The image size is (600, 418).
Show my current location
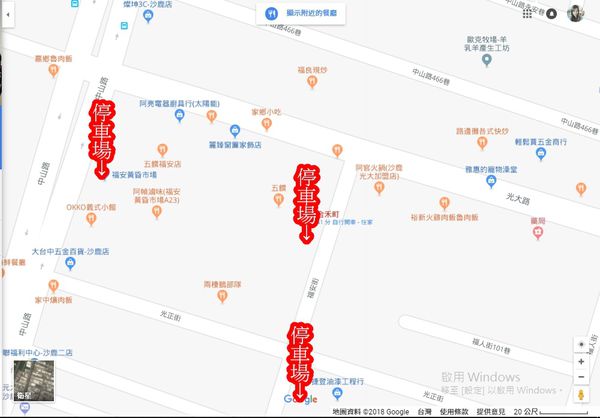tap(581, 343)
